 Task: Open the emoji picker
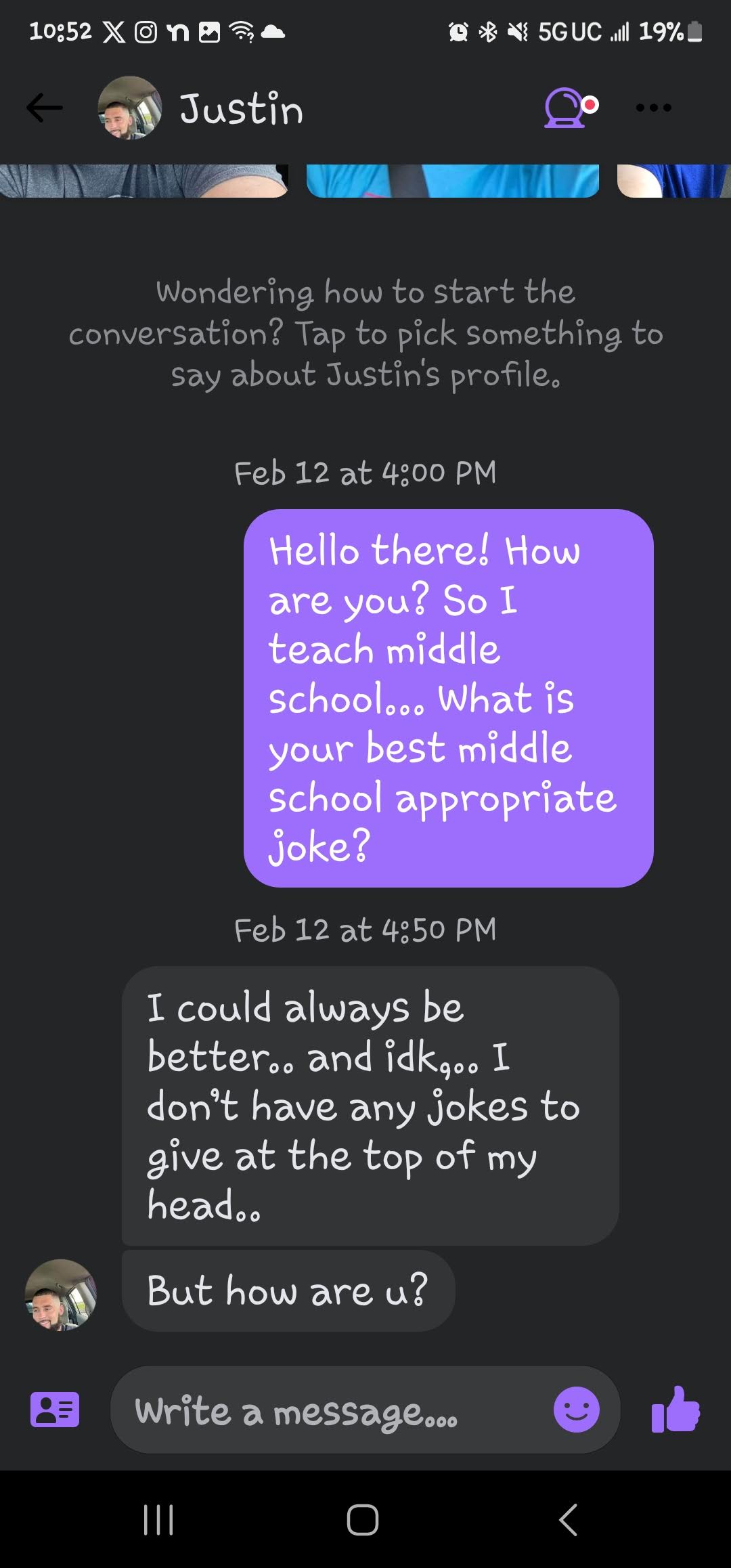click(x=577, y=1410)
